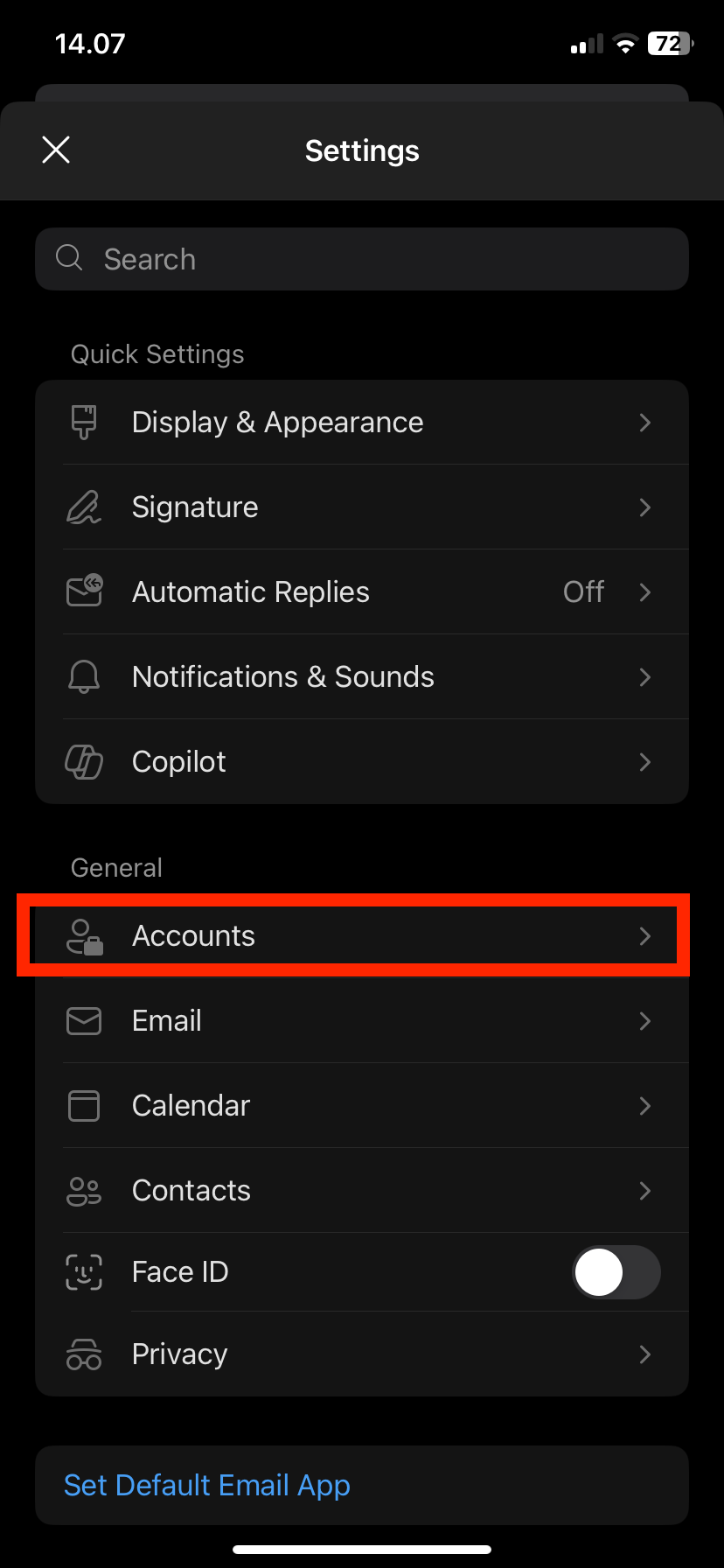Close the Settings screen

pos(56,150)
